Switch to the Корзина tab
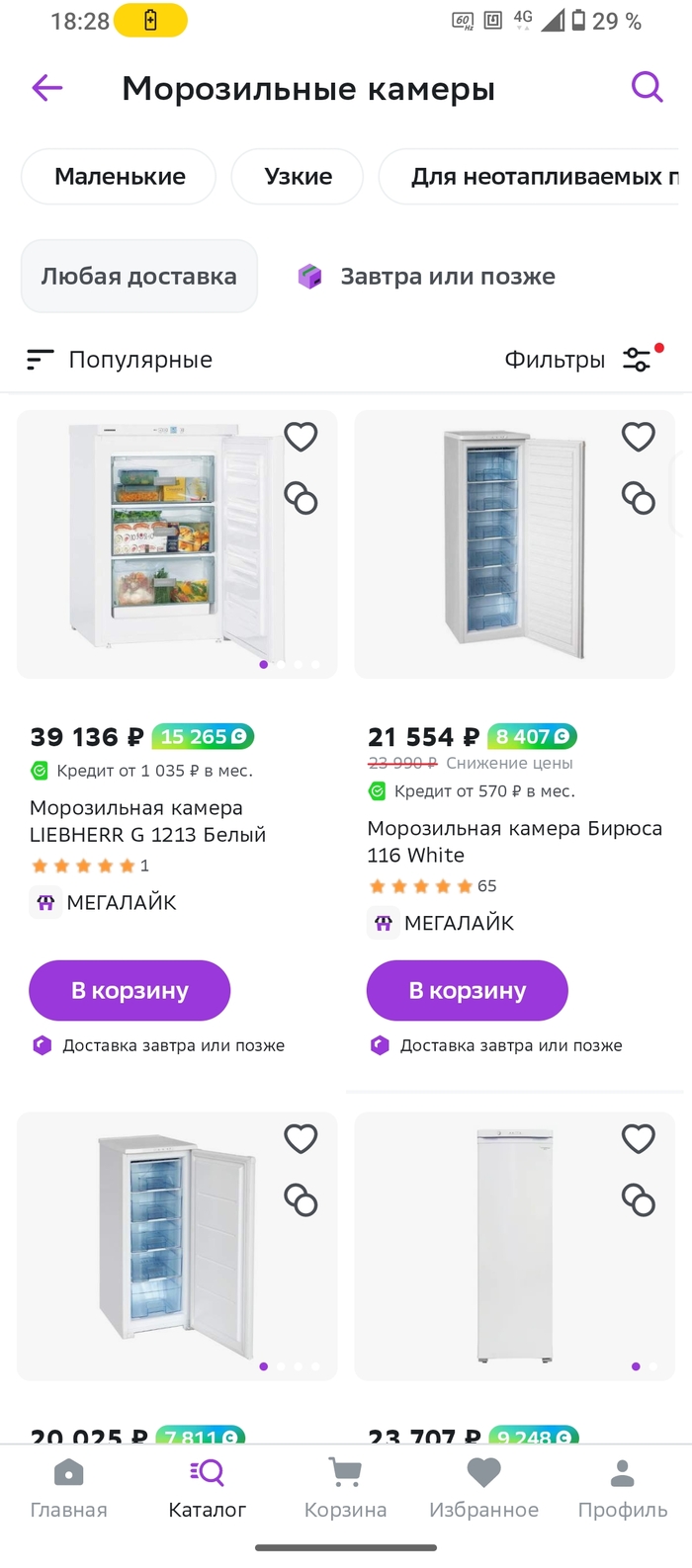Screen dimensions: 692x1568 click(x=345, y=1489)
